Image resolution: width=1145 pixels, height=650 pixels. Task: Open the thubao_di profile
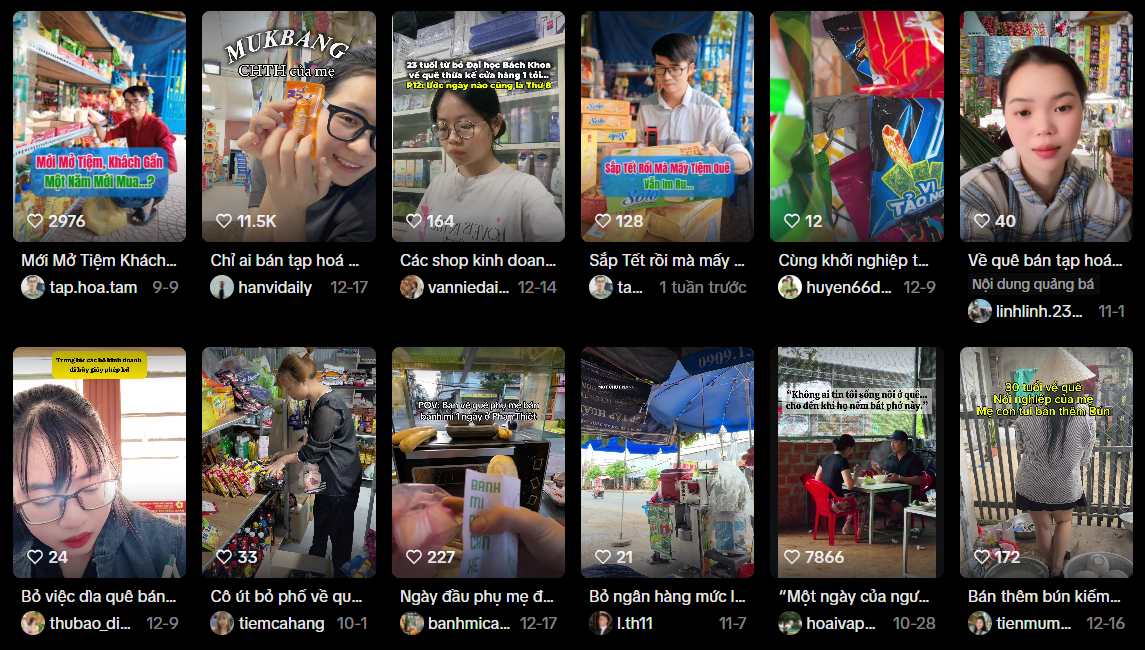tap(89, 623)
